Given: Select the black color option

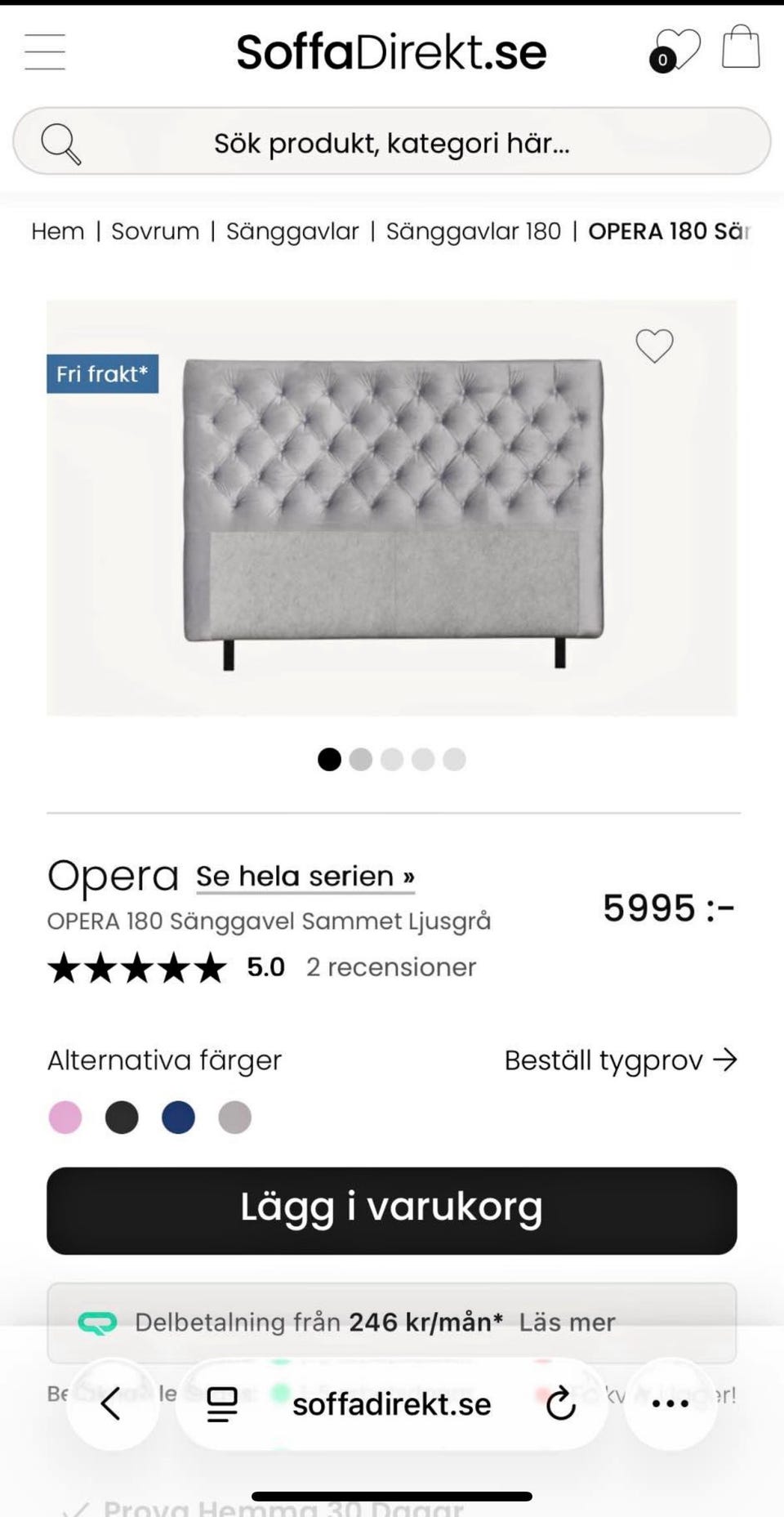Looking at the screenshot, I should click(x=122, y=1117).
